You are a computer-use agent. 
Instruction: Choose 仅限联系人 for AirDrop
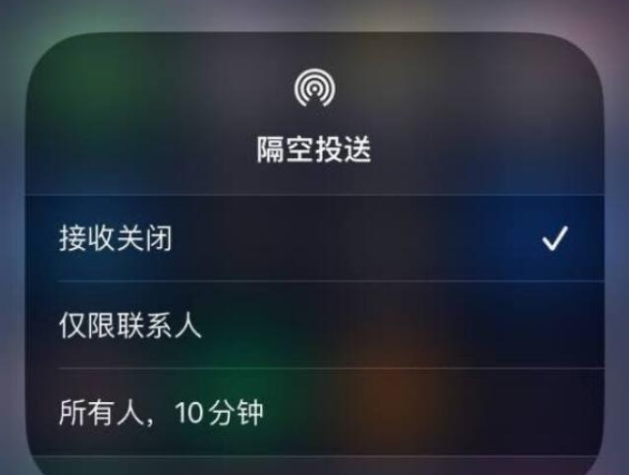tap(130, 326)
